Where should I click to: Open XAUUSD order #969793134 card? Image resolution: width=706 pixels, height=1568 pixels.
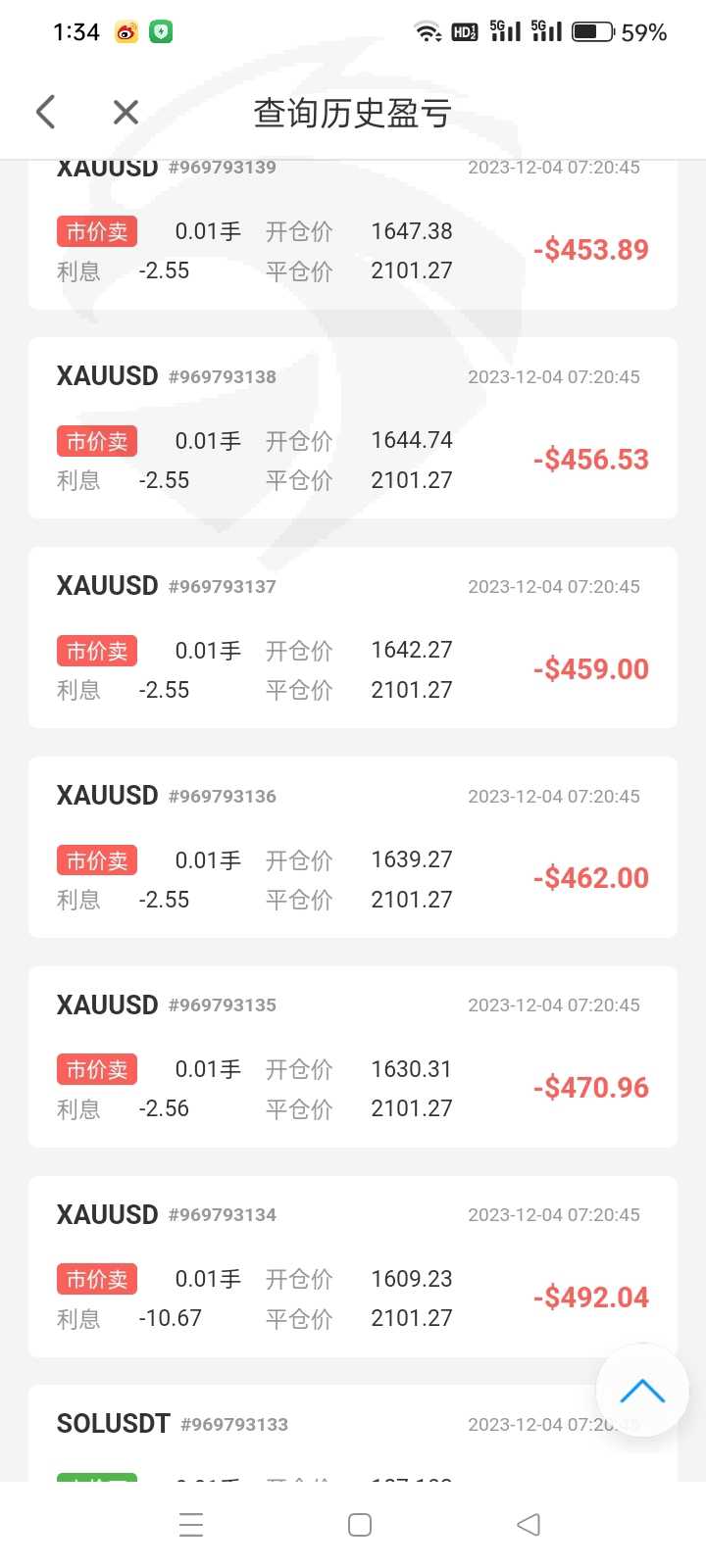[353, 1266]
